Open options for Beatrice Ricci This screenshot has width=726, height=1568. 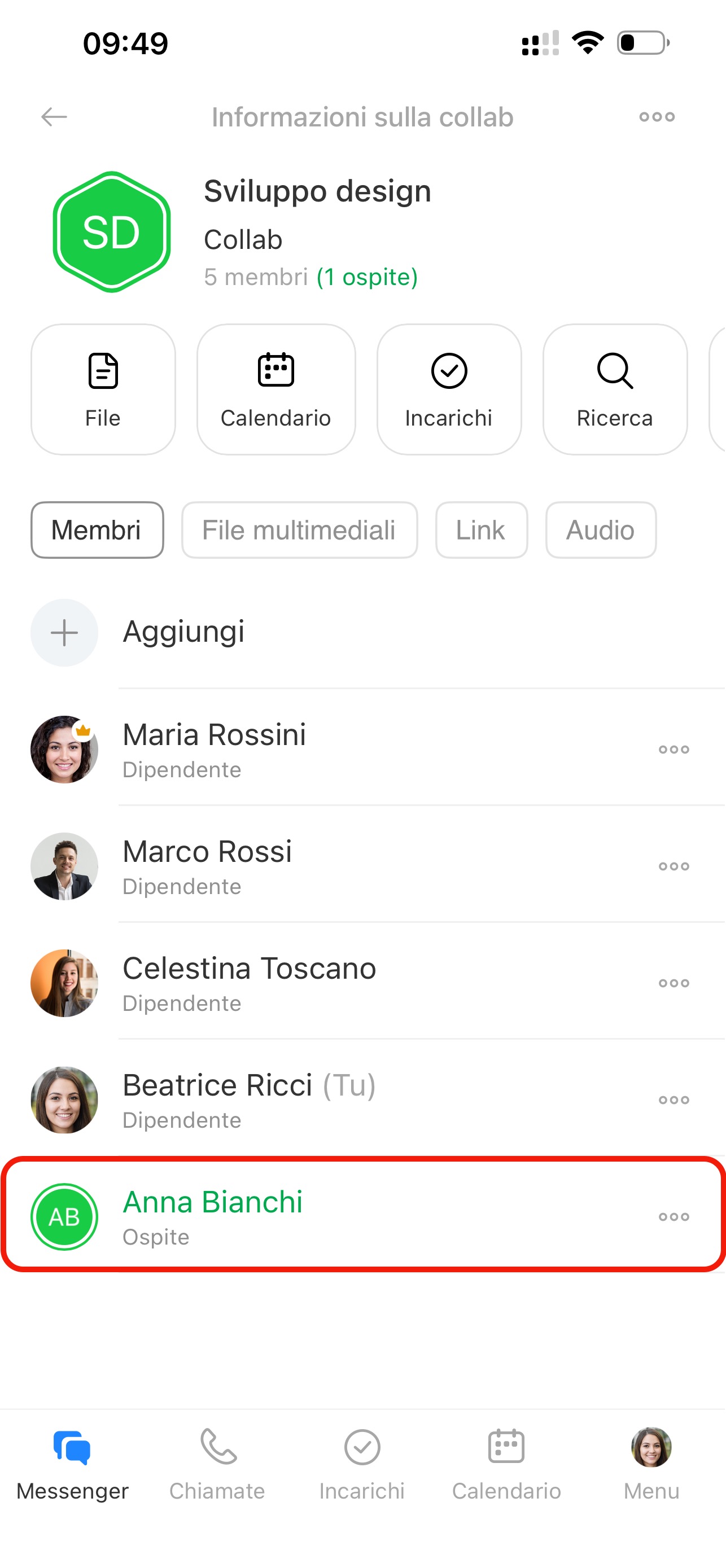coord(673,1100)
